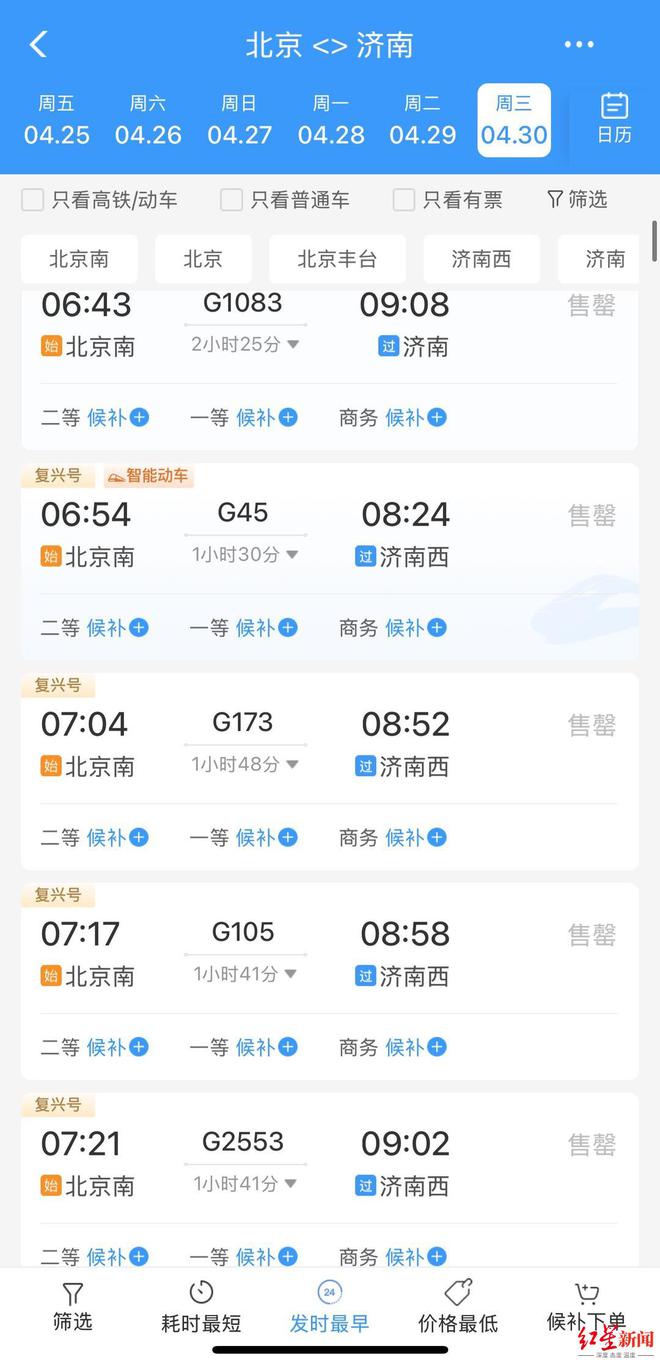Choose the 济南西 station chip
This screenshot has height=1365, width=660.
pos(481,259)
